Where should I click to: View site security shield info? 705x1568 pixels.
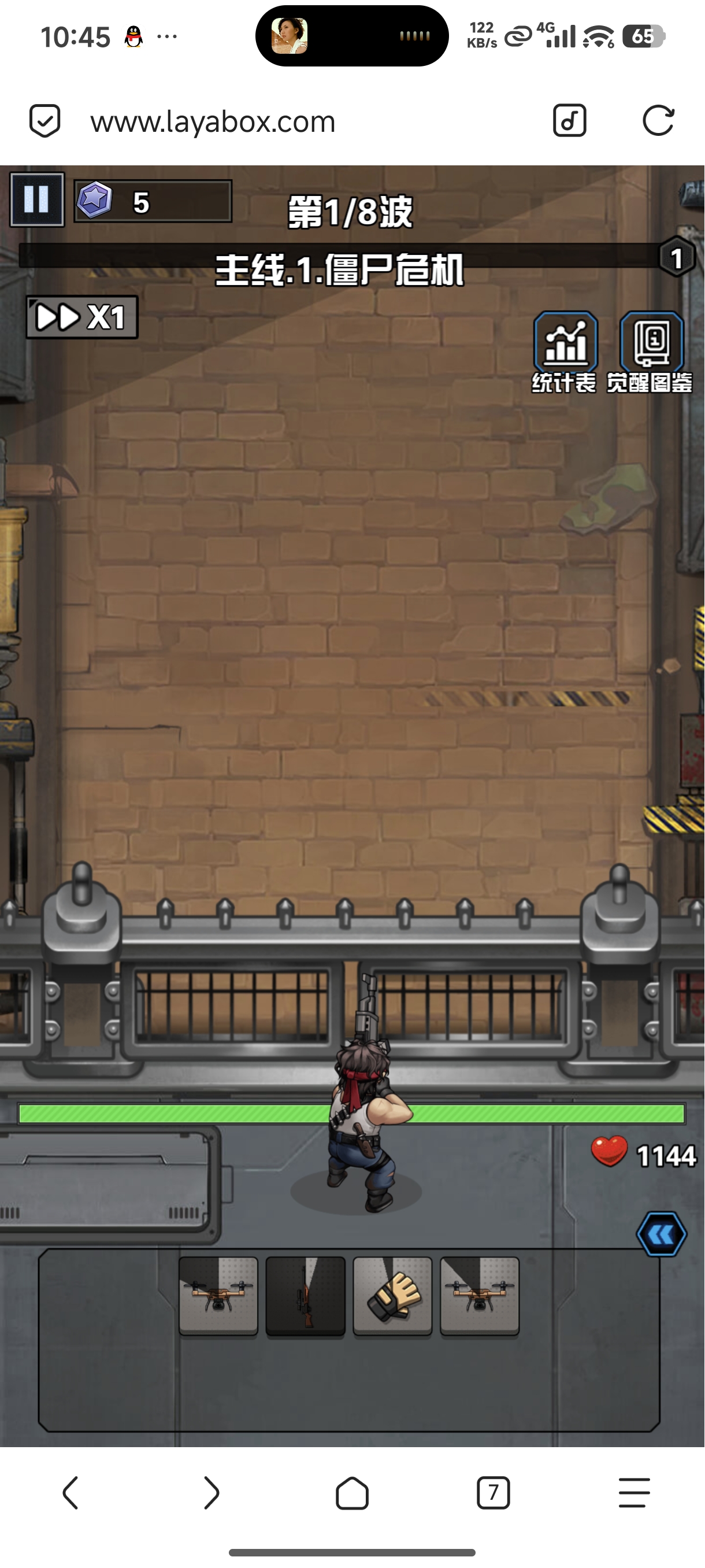click(45, 120)
